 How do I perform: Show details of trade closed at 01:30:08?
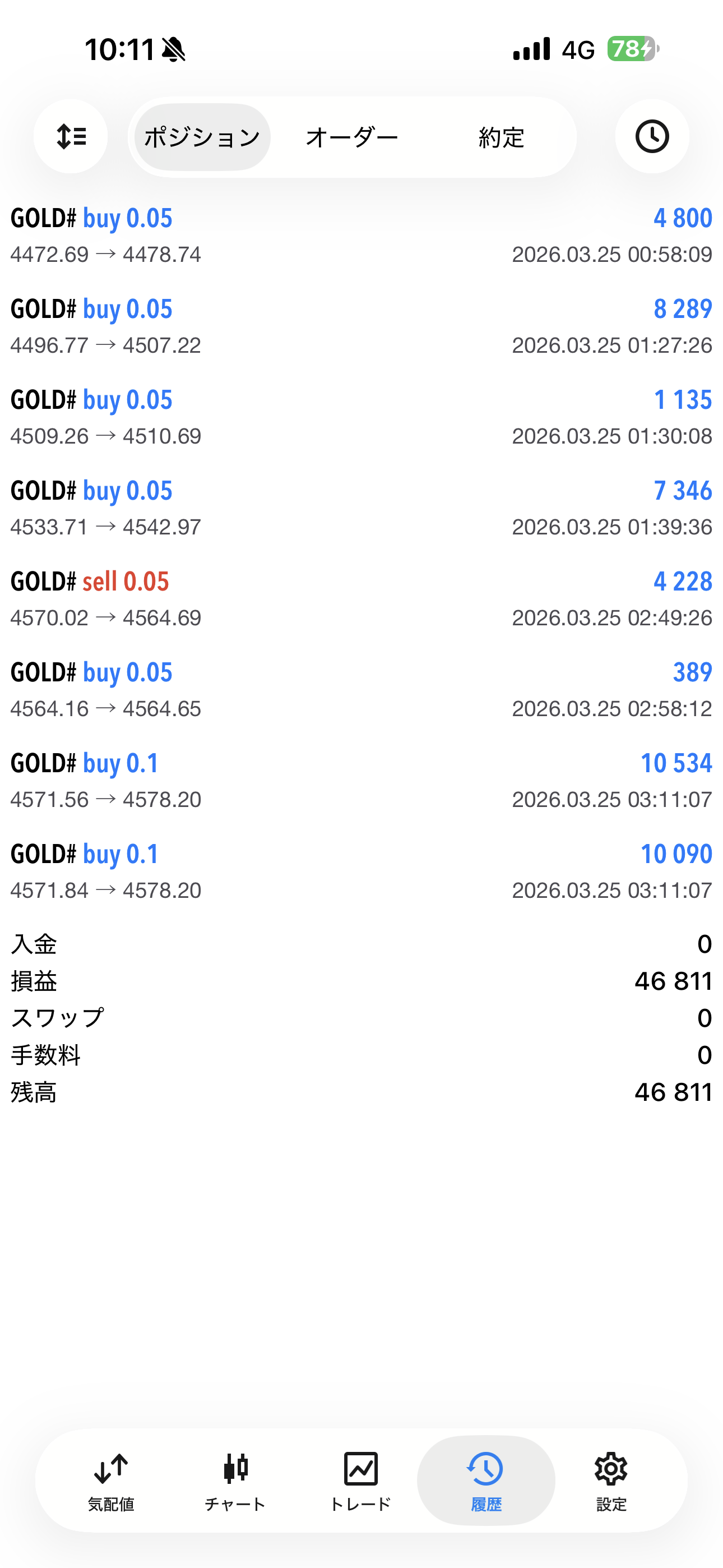(x=361, y=418)
